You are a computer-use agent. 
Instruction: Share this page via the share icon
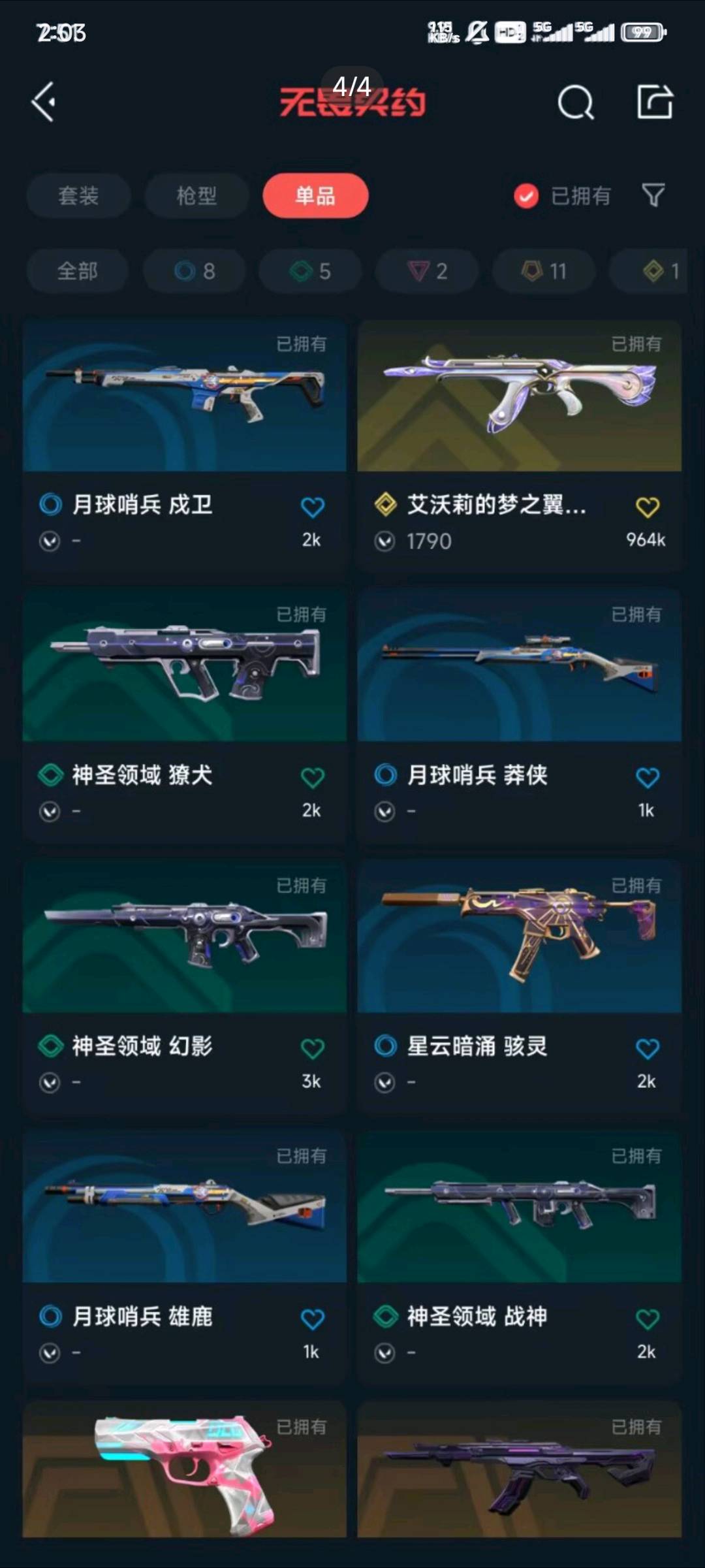(654, 102)
